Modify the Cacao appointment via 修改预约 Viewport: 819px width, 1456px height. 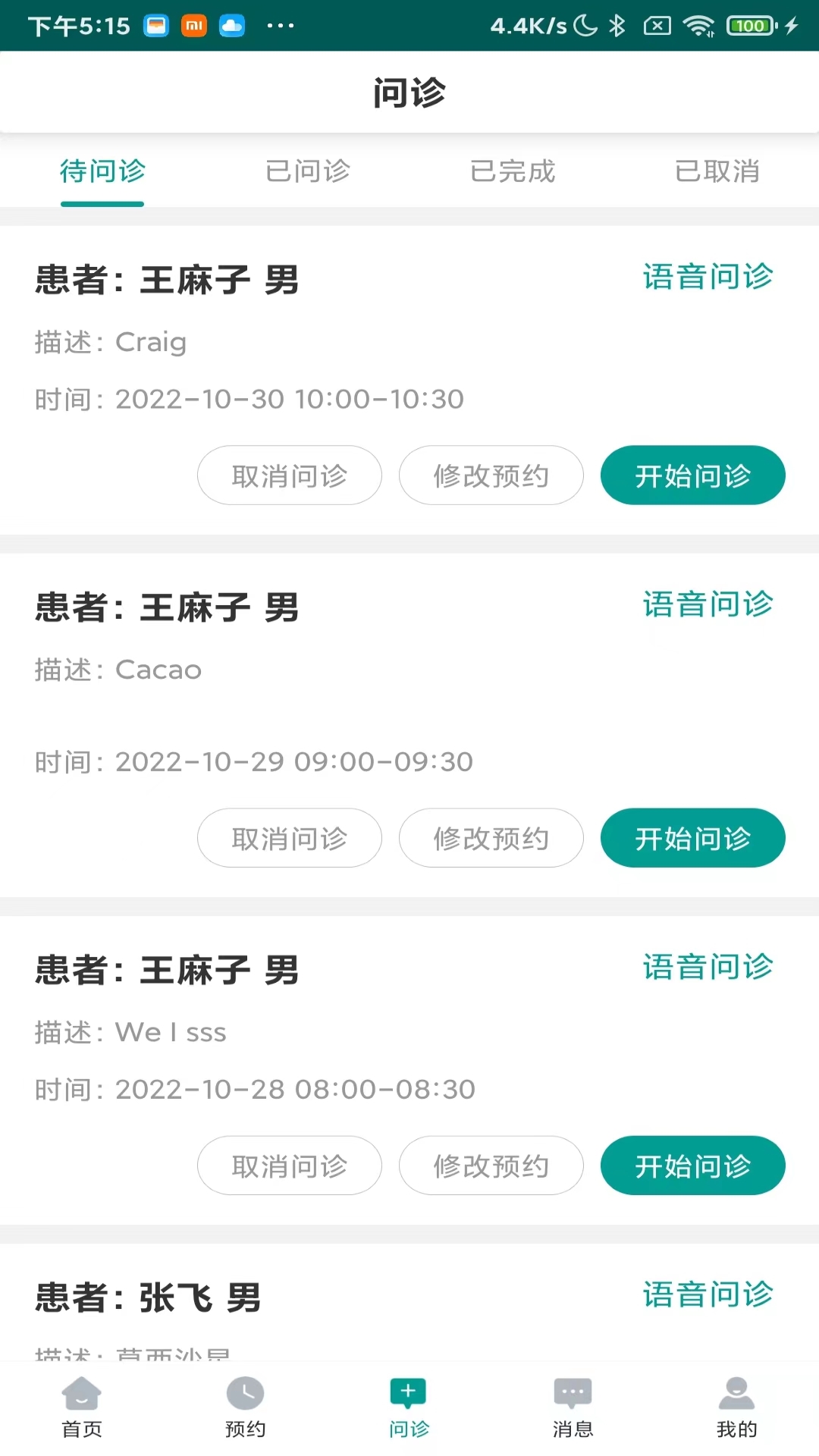pos(491,838)
